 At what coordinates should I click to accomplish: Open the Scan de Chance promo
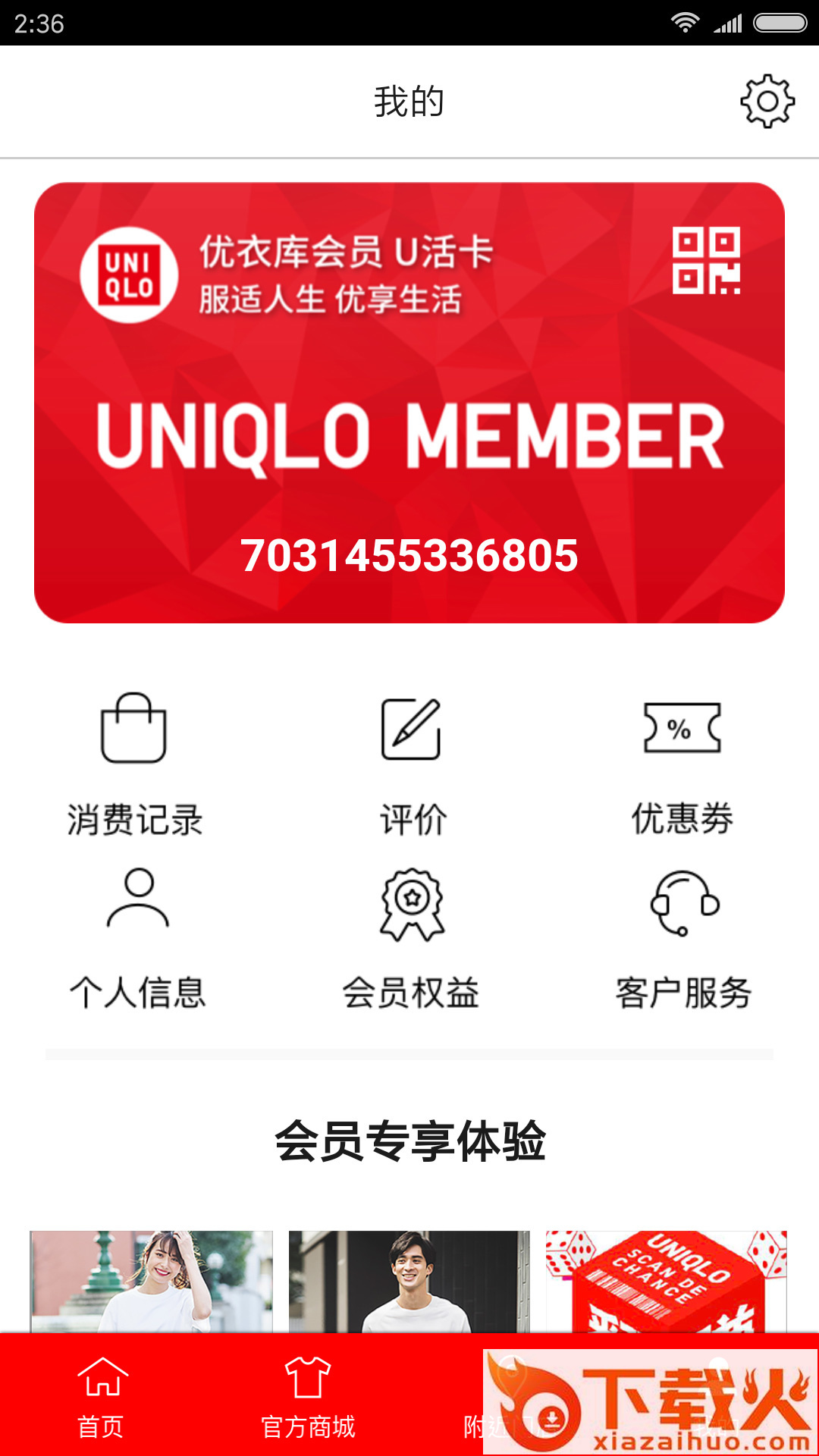(x=667, y=1282)
